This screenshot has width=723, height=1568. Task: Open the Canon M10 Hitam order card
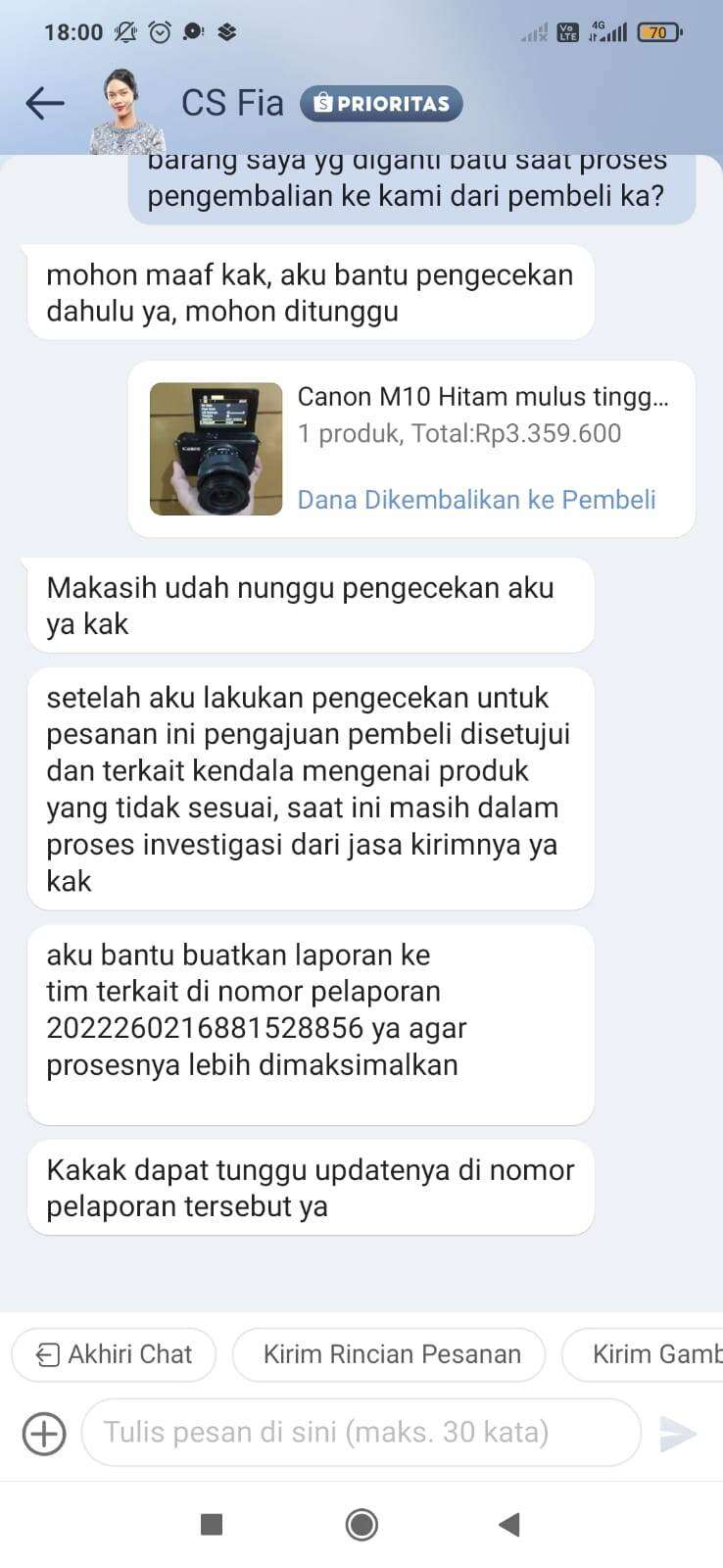411,449
